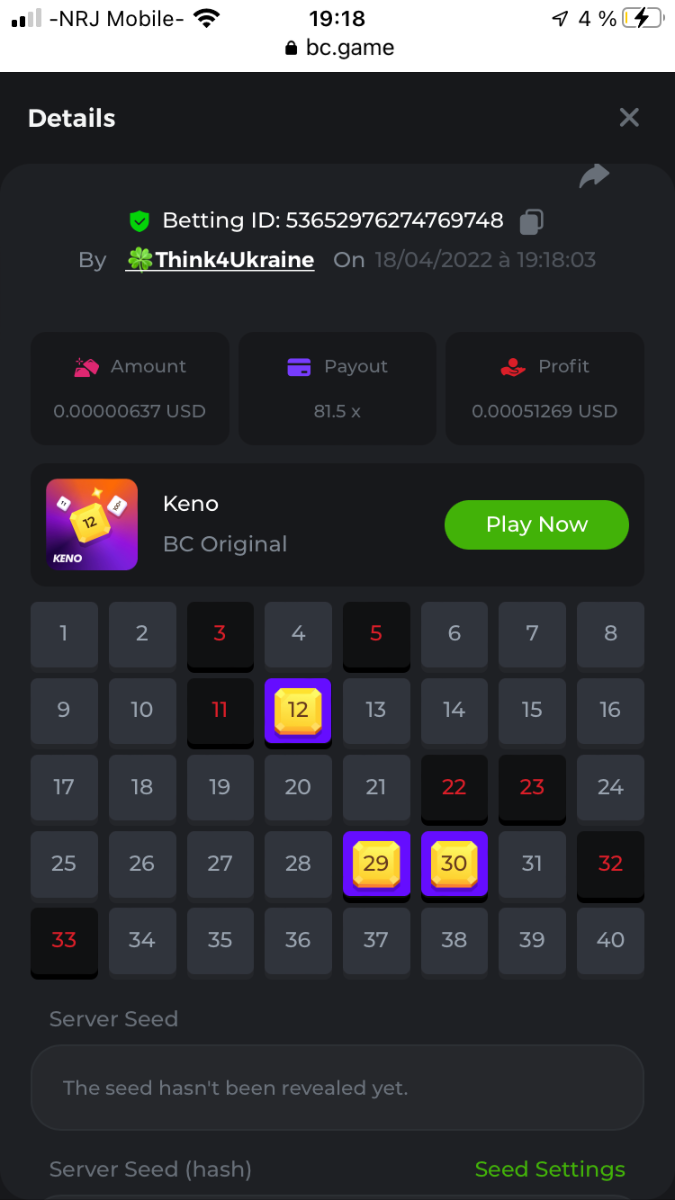Open Seed Settings
This screenshot has width=675, height=1200.
(x=549, y=1169)
